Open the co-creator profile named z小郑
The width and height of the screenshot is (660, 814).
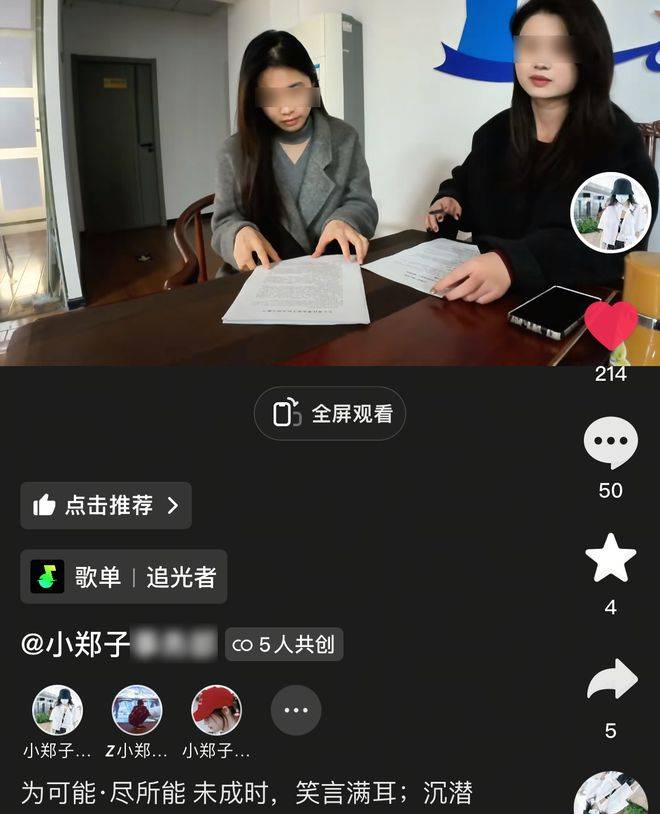click(137, 711)
